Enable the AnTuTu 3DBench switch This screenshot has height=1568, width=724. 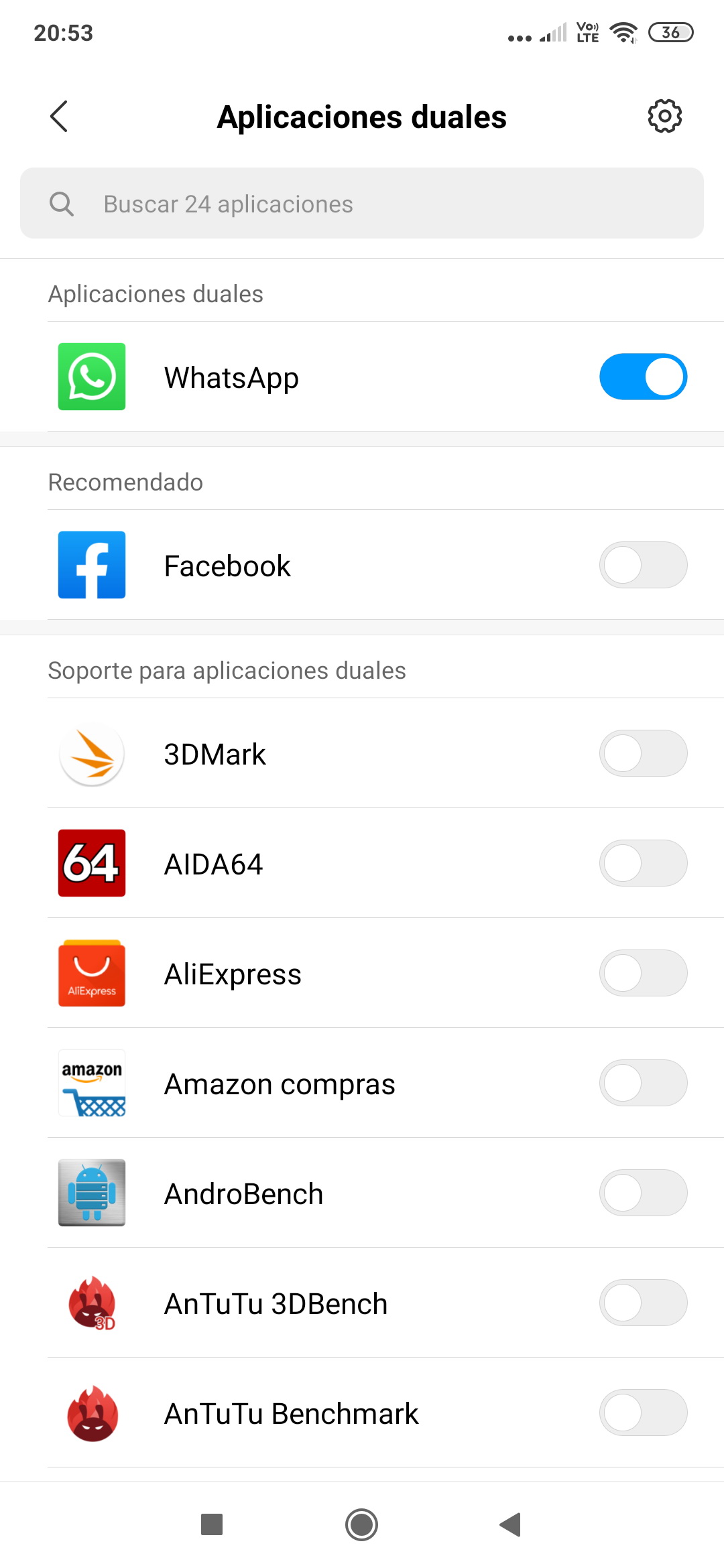coord(643,1303)
